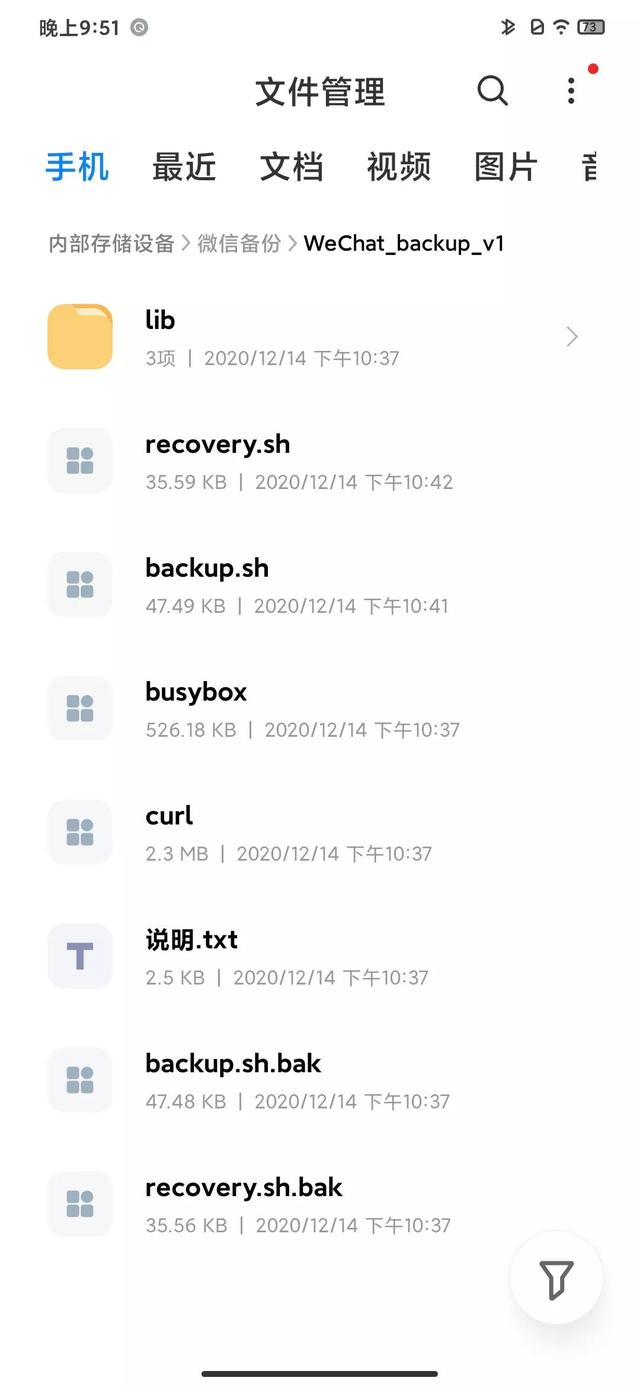Switch to the 最近 tab

coord(184,167)
